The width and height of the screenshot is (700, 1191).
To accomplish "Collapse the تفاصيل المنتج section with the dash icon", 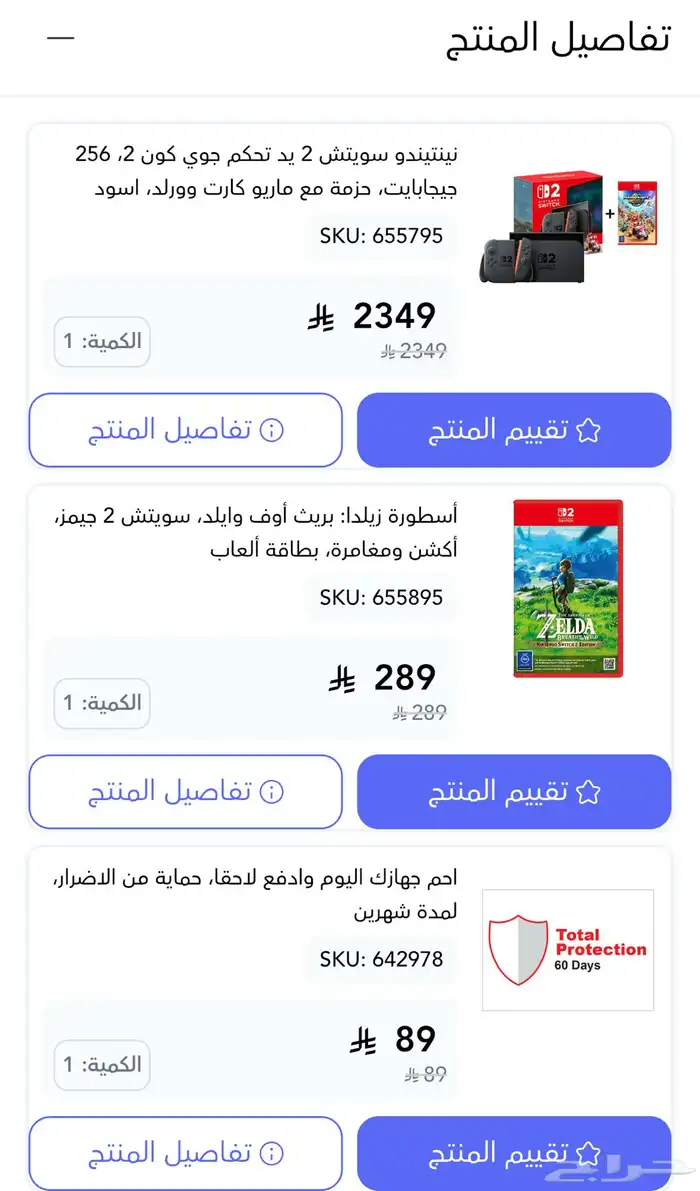I will click(61, 38).
